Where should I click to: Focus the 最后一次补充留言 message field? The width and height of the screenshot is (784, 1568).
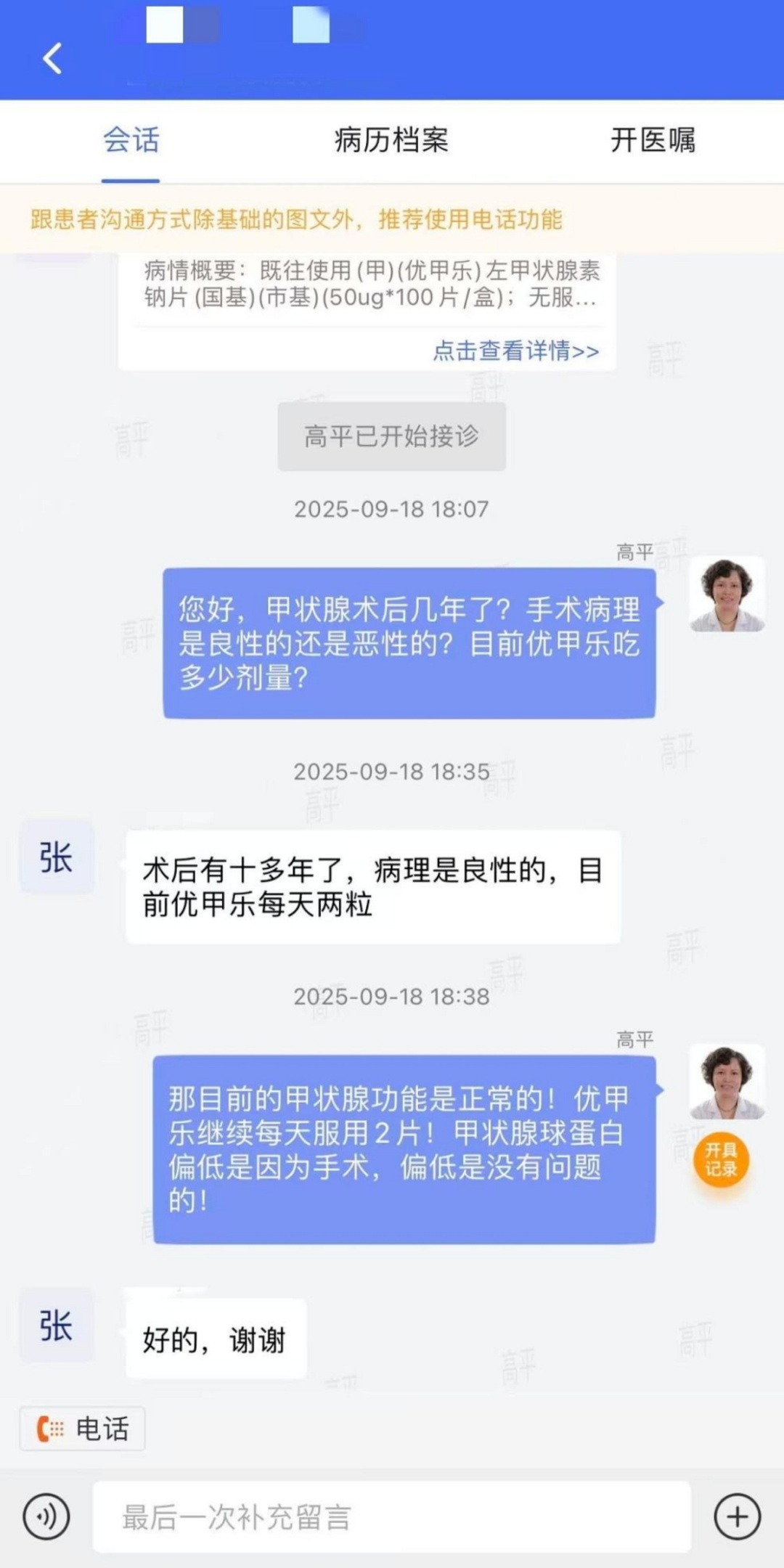tap(392, 1516)
